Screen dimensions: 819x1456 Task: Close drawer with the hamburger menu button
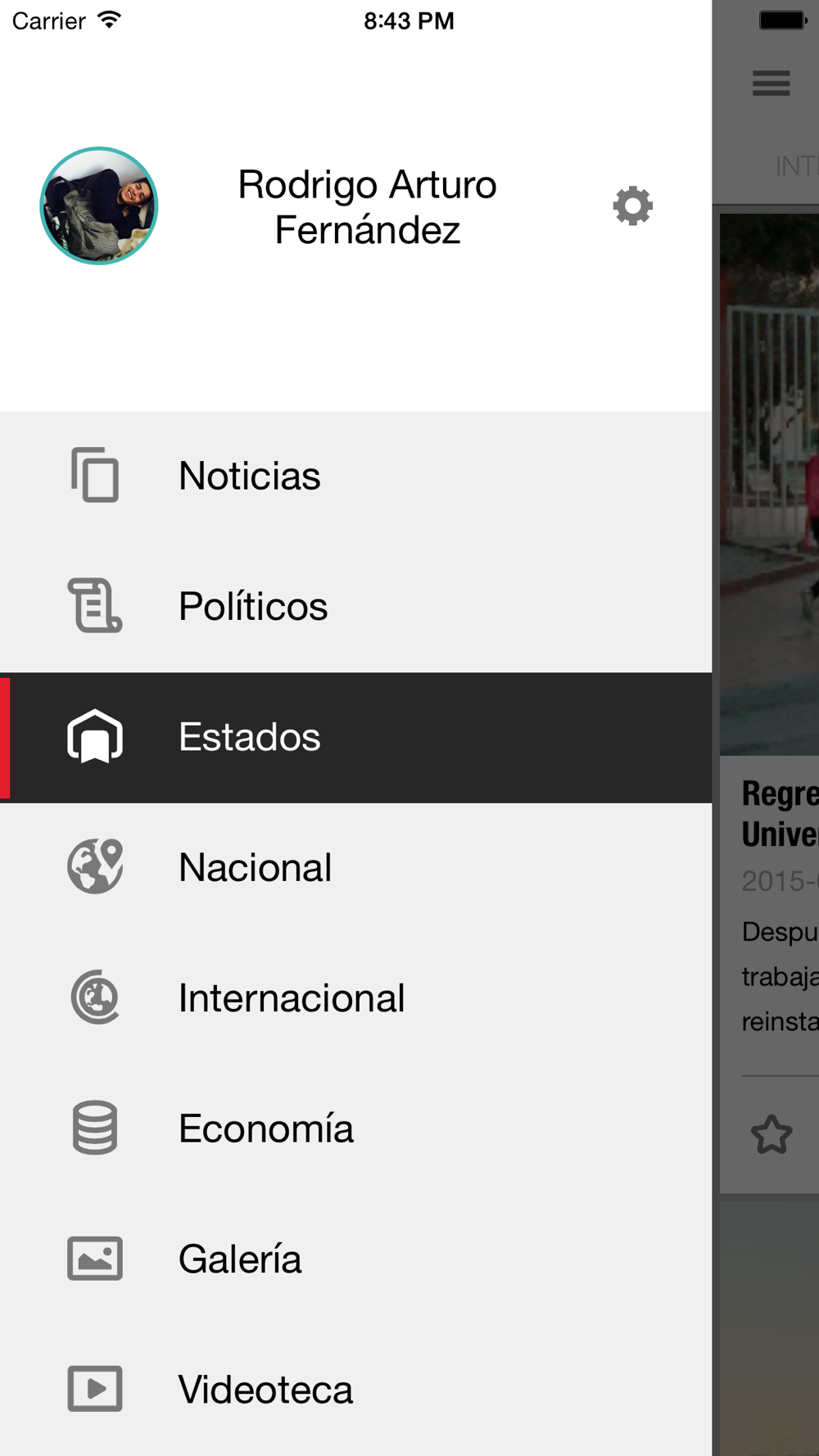[x=771, y=83]
